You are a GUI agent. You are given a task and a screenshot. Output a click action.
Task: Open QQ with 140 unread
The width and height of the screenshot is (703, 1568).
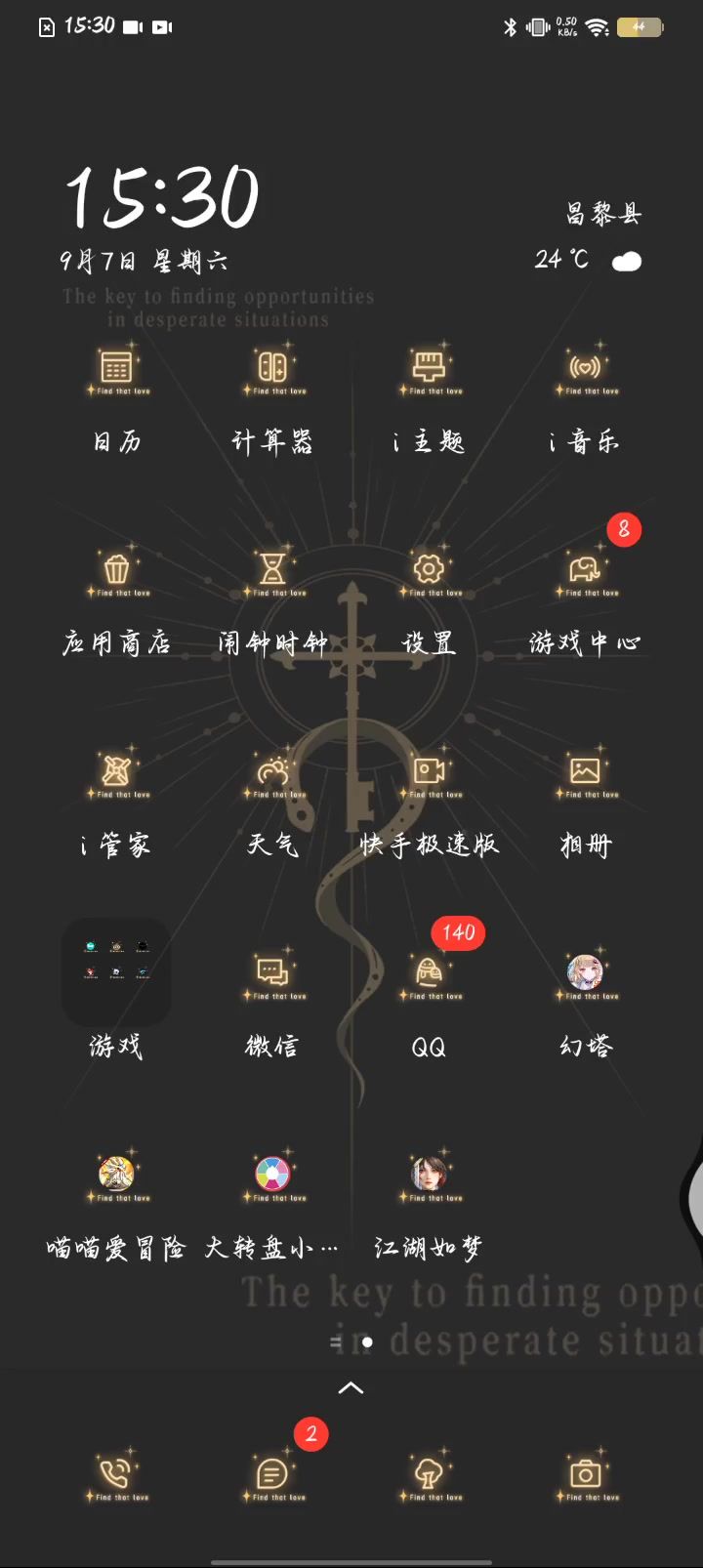[x=429, y=973]
